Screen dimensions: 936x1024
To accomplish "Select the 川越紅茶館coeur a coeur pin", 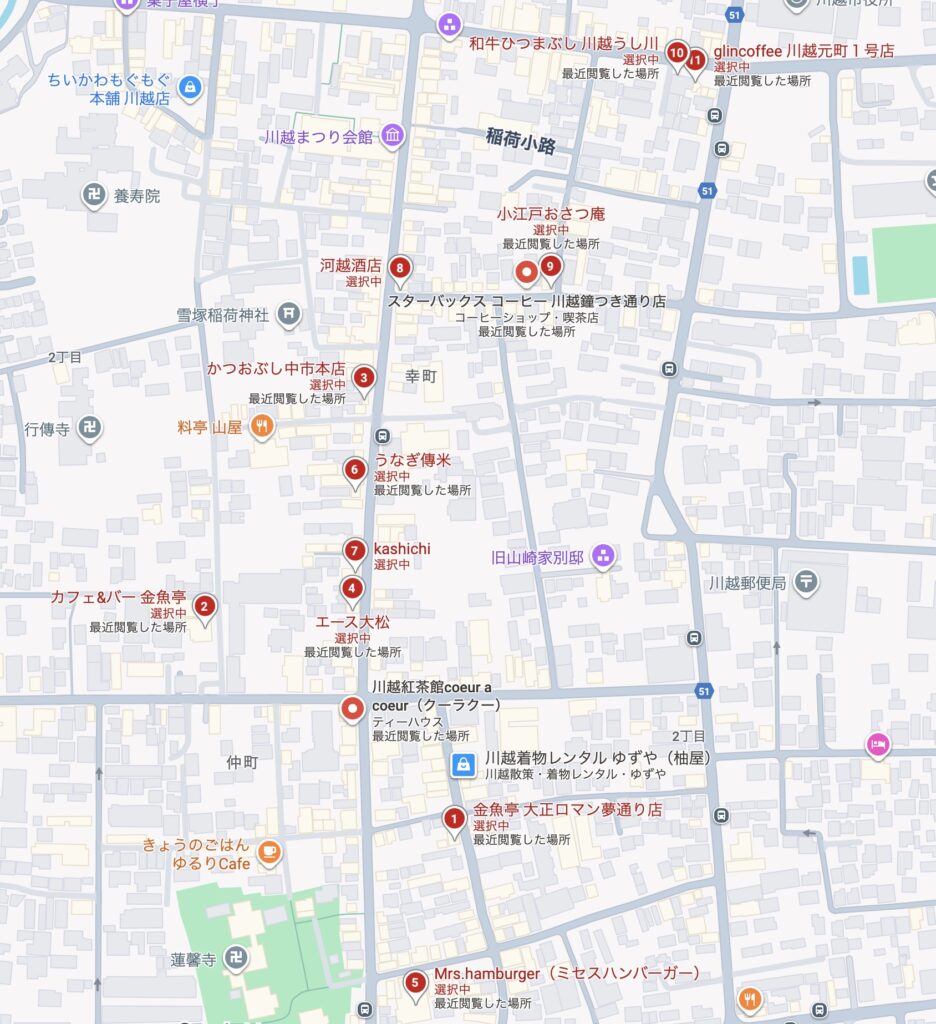I will coord(351,709).
